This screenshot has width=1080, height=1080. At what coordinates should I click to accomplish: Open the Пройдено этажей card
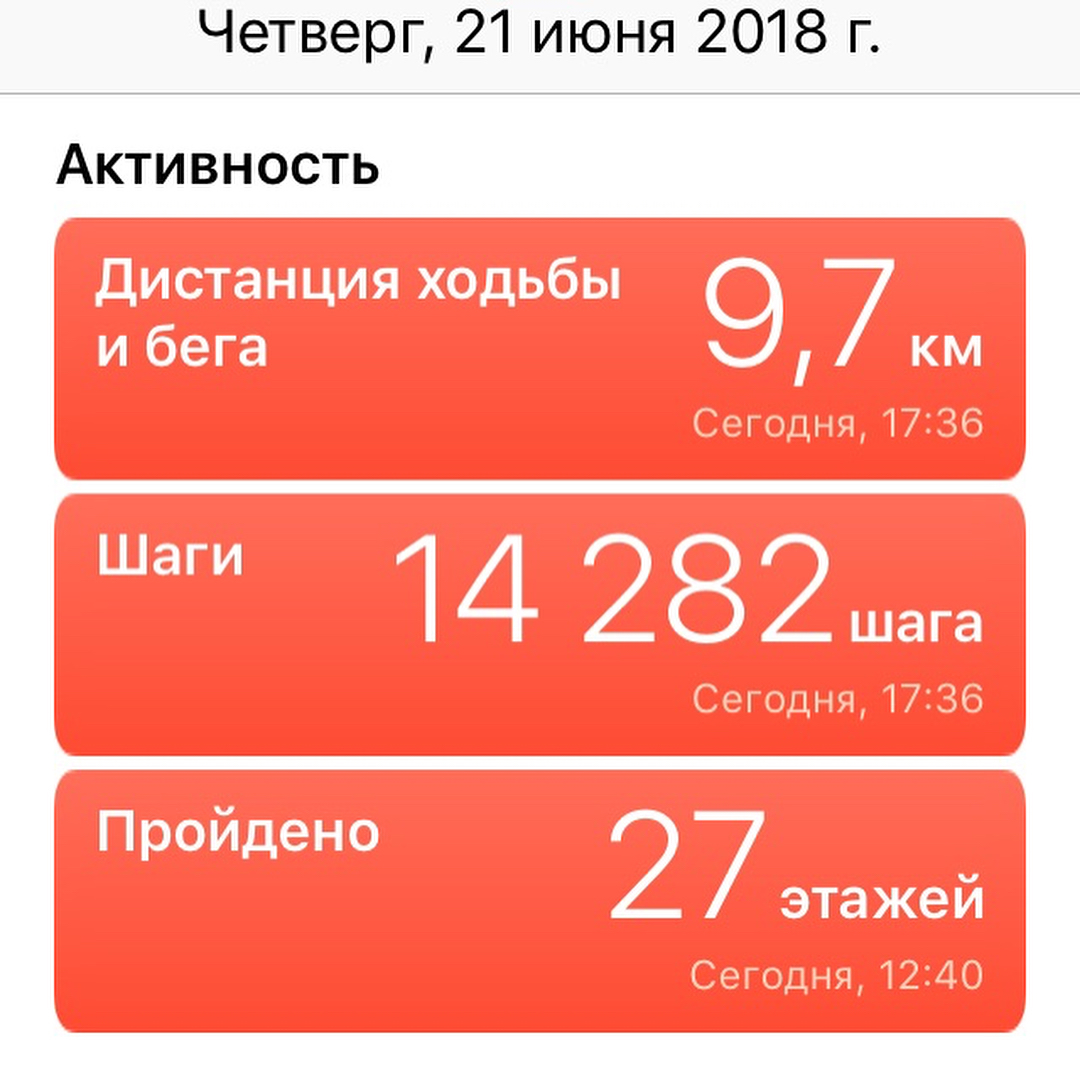click(x=539, y=901)
